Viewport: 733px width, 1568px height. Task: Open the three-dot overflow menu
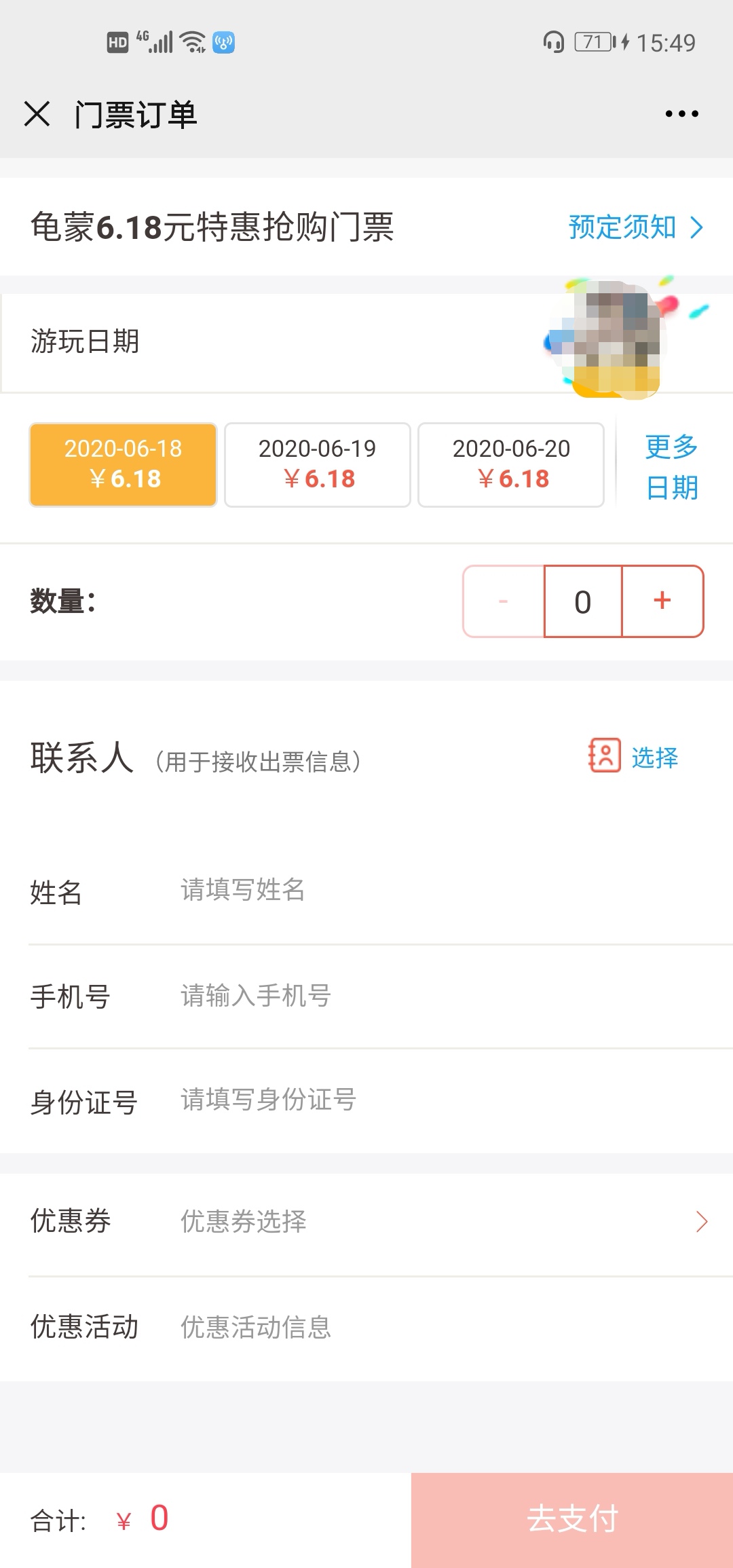pyautogui.click(x=681, y=114)
